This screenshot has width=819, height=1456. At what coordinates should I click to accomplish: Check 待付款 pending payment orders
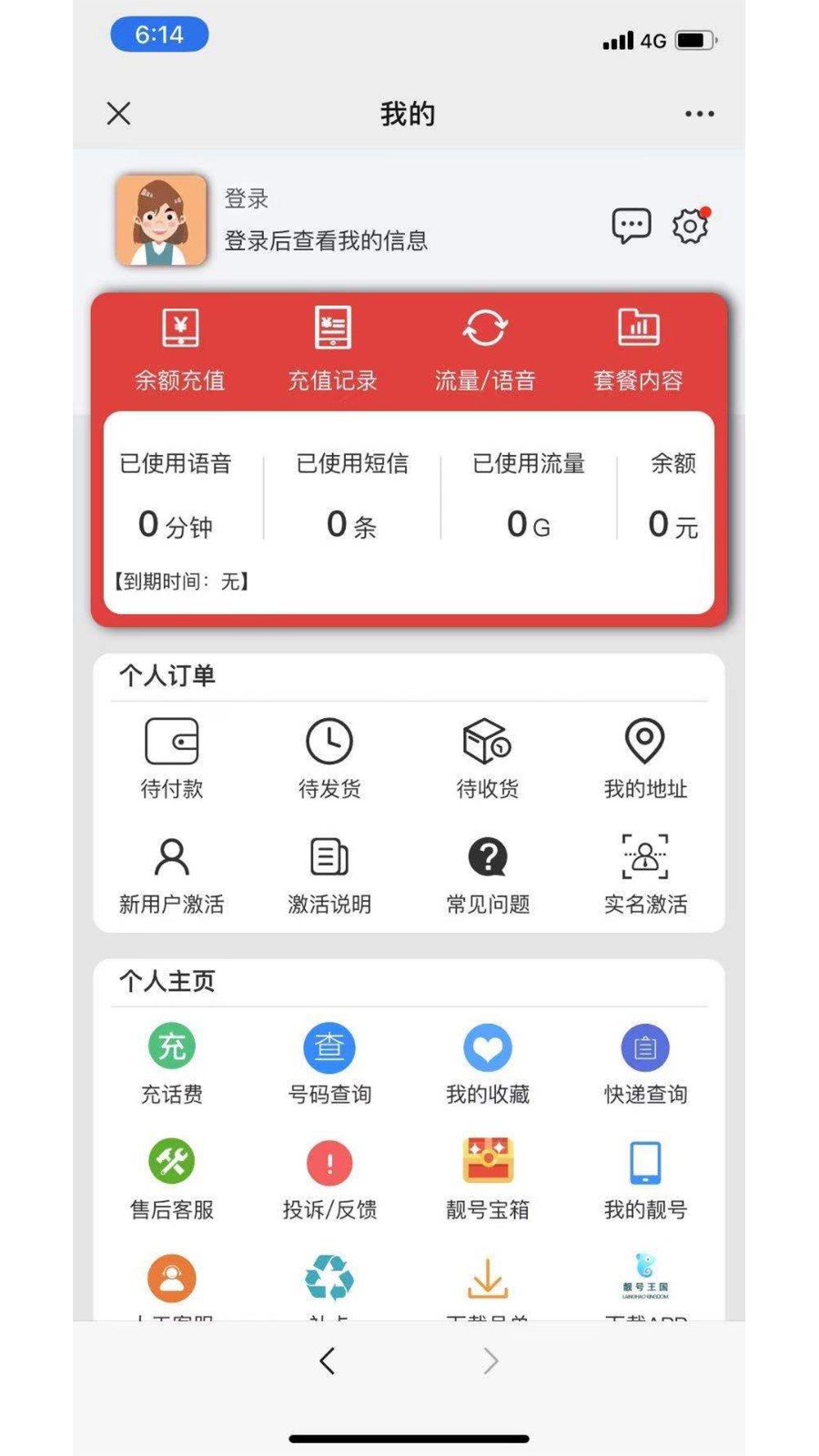(171, 757)
